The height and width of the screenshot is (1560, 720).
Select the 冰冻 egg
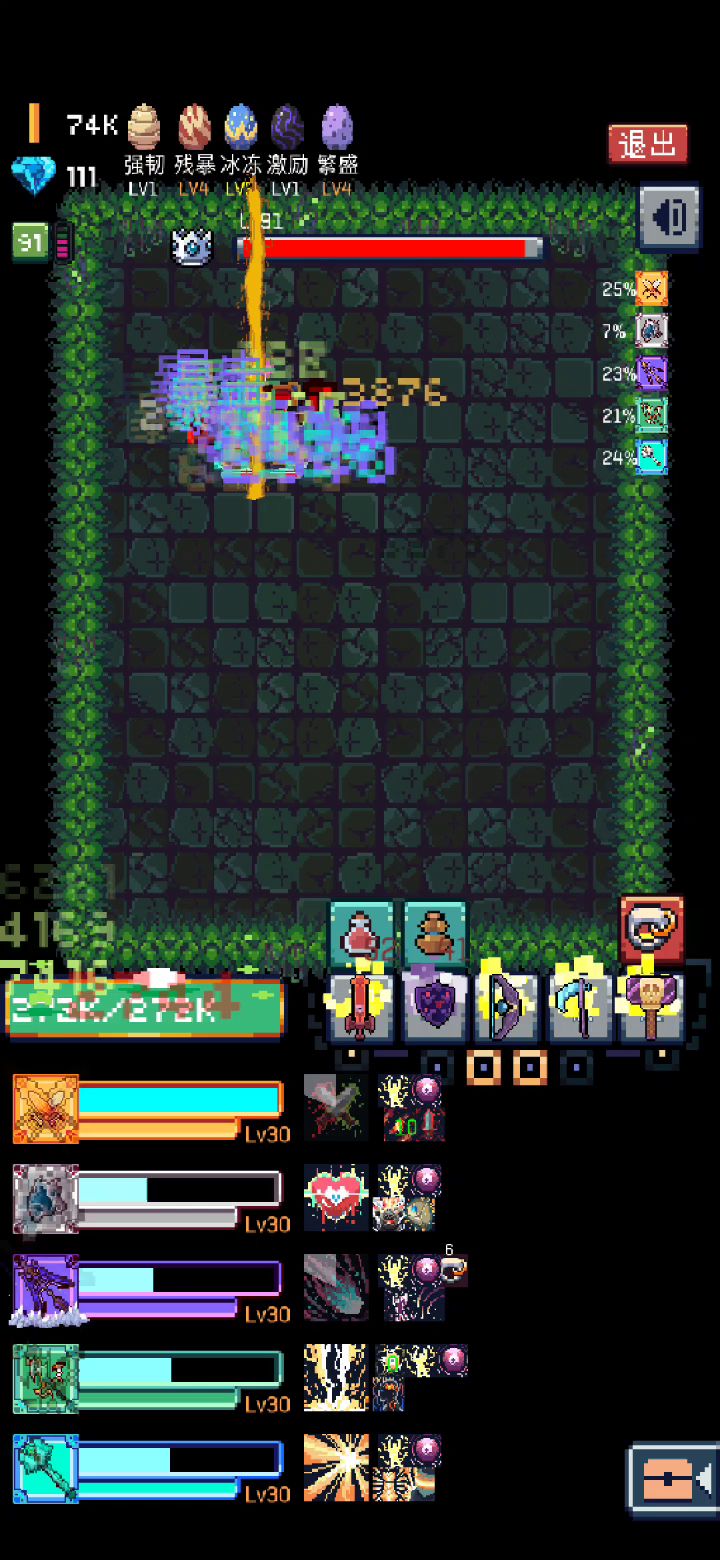point(241,128)
